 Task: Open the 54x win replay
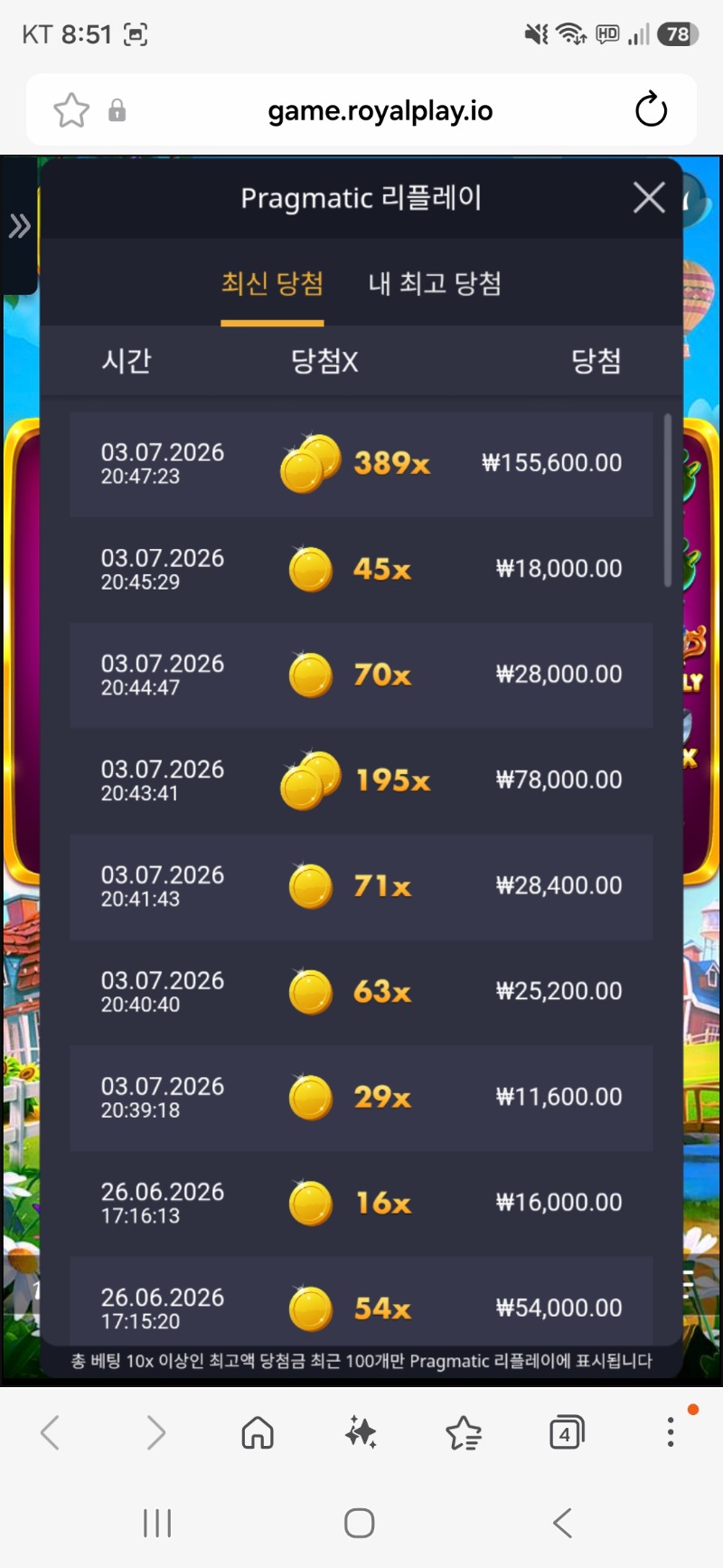click(x=361, y=1302)
